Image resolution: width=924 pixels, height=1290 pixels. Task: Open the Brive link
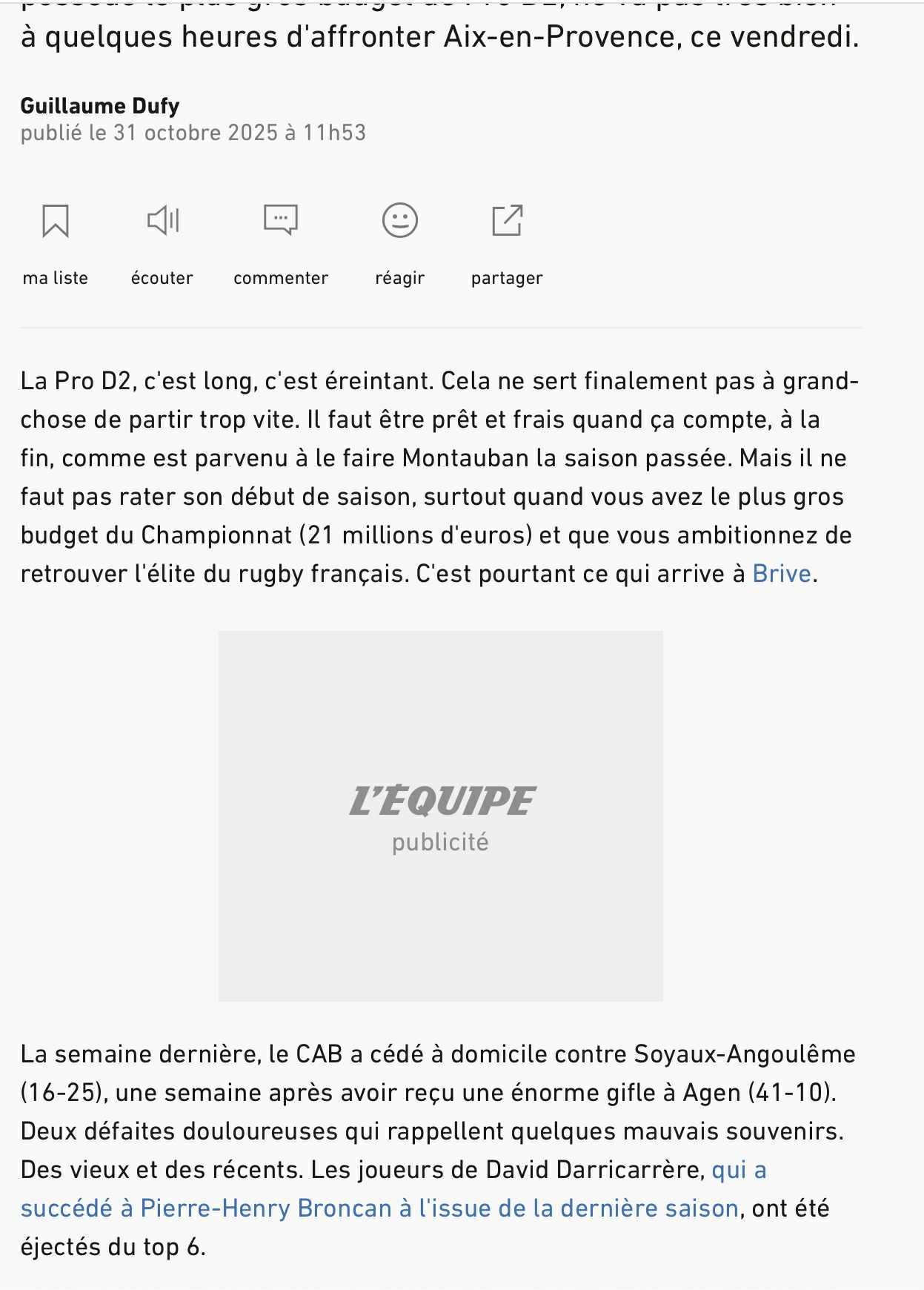(782, 574)
